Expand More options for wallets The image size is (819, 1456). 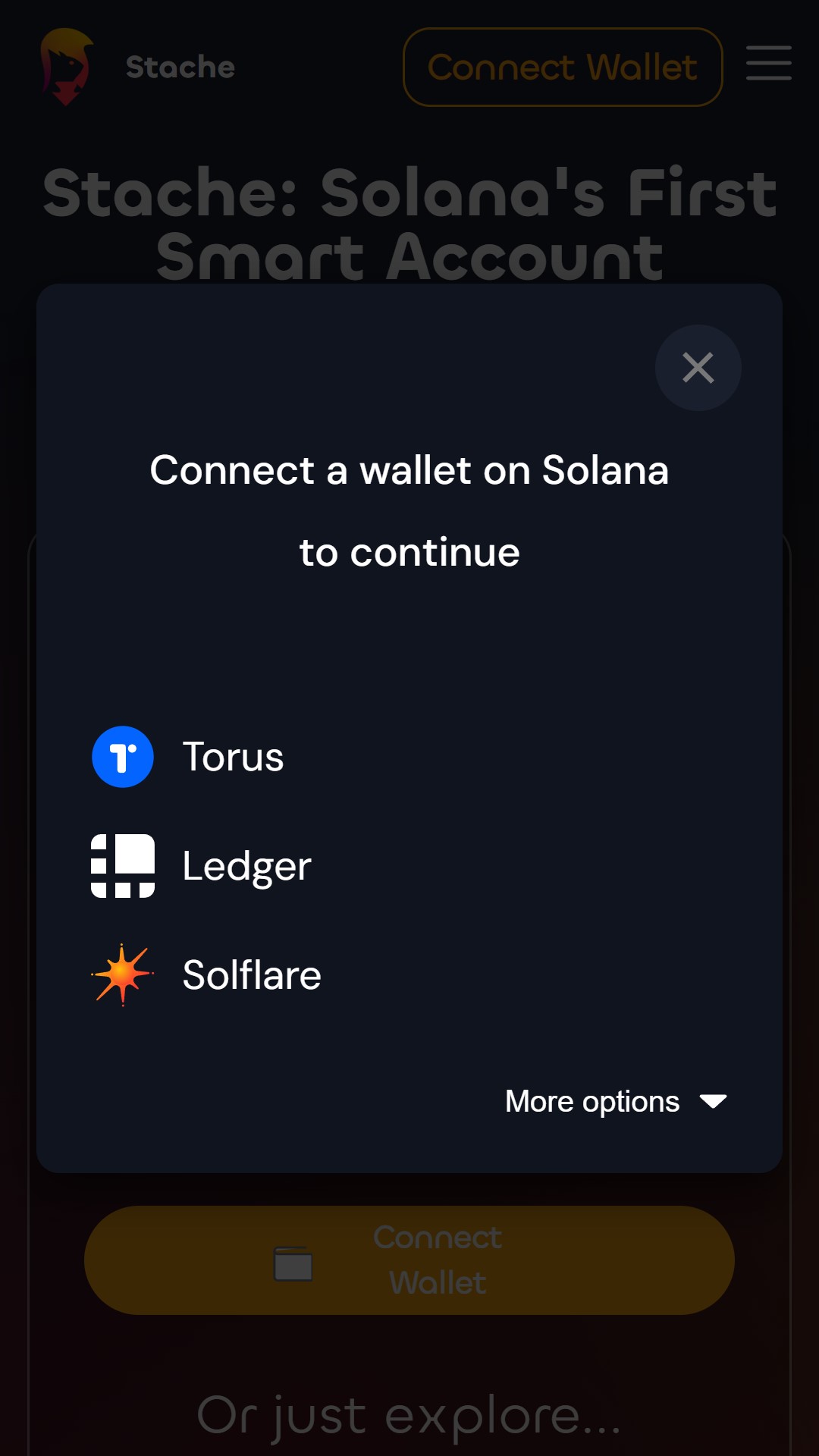(x=615, y=1101)
